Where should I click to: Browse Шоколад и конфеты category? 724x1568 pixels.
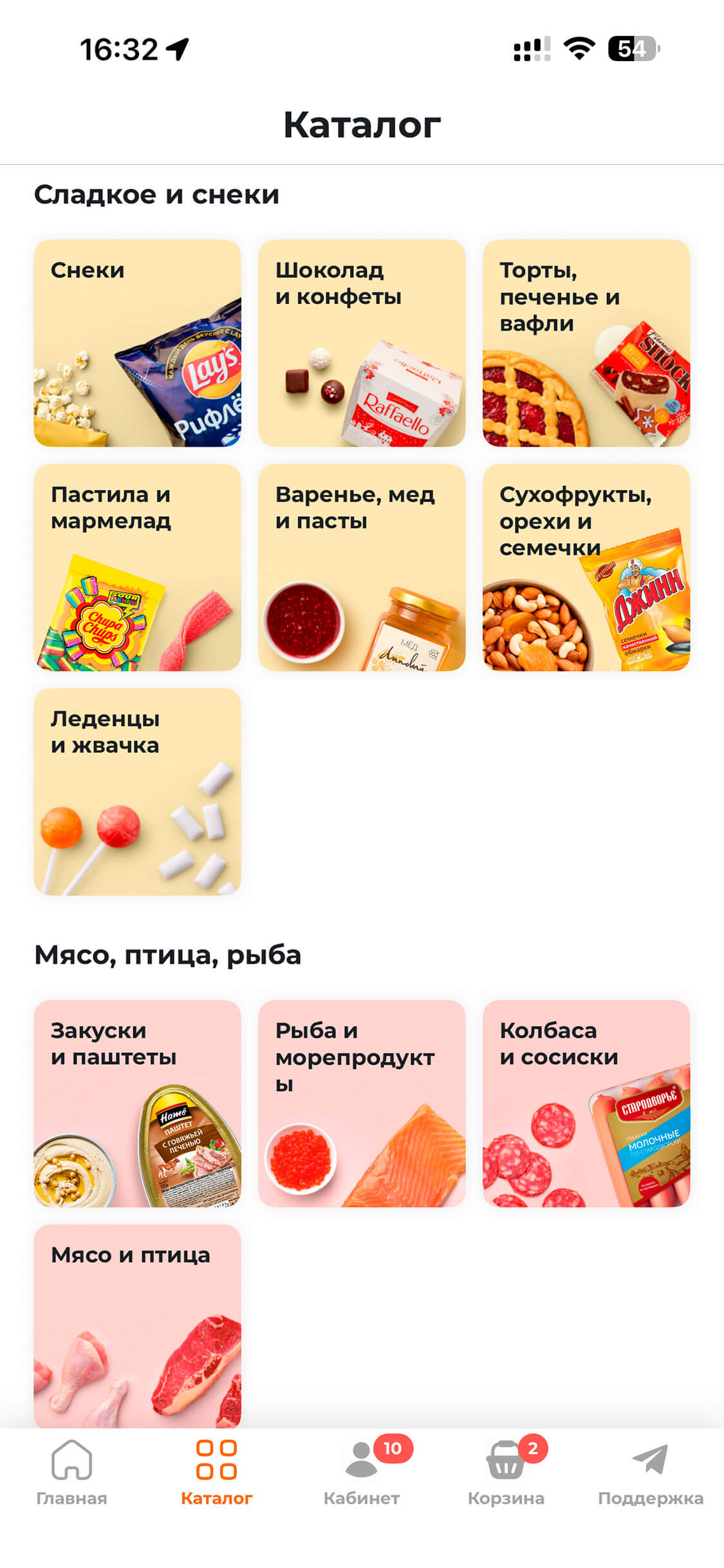[x=362, y=343]
